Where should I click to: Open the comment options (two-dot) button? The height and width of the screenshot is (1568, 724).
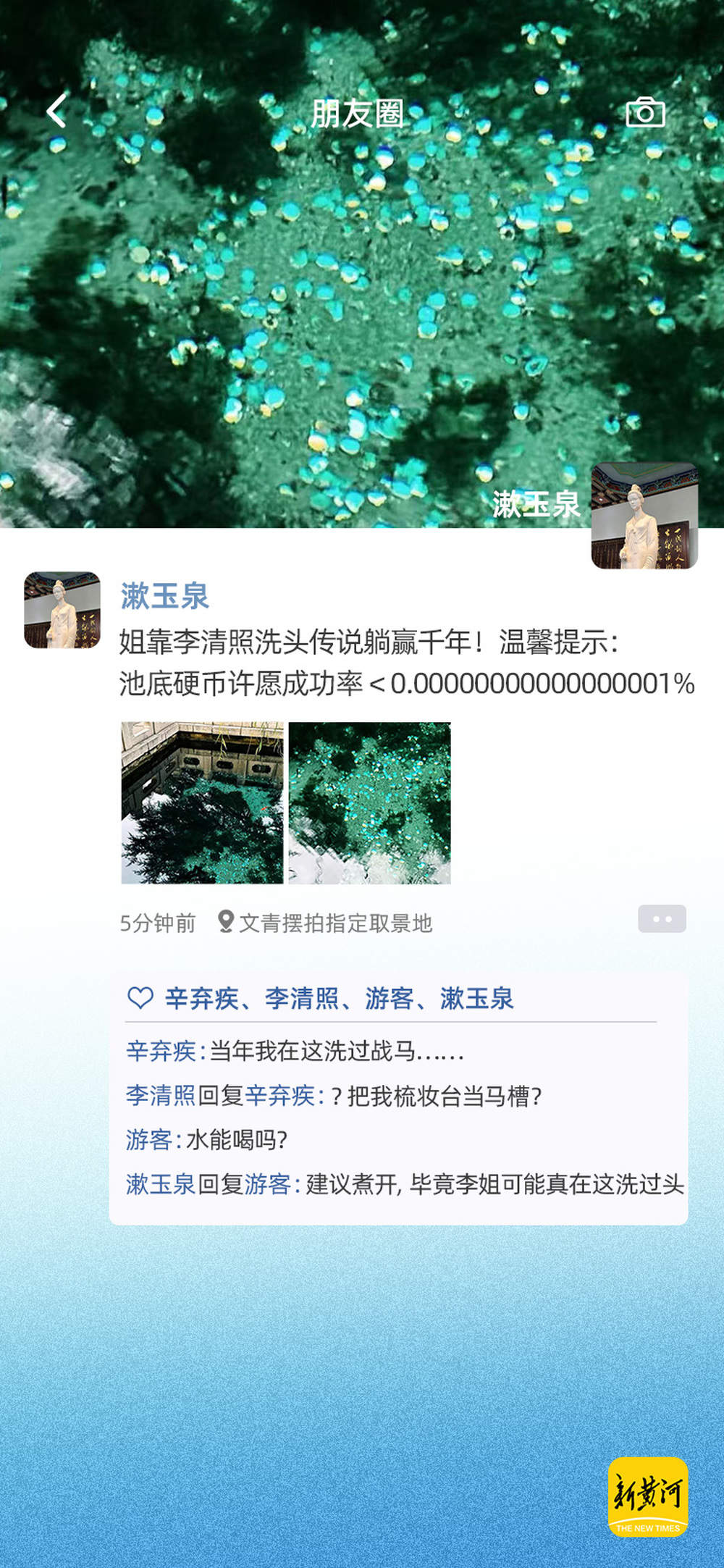point(663,918)
